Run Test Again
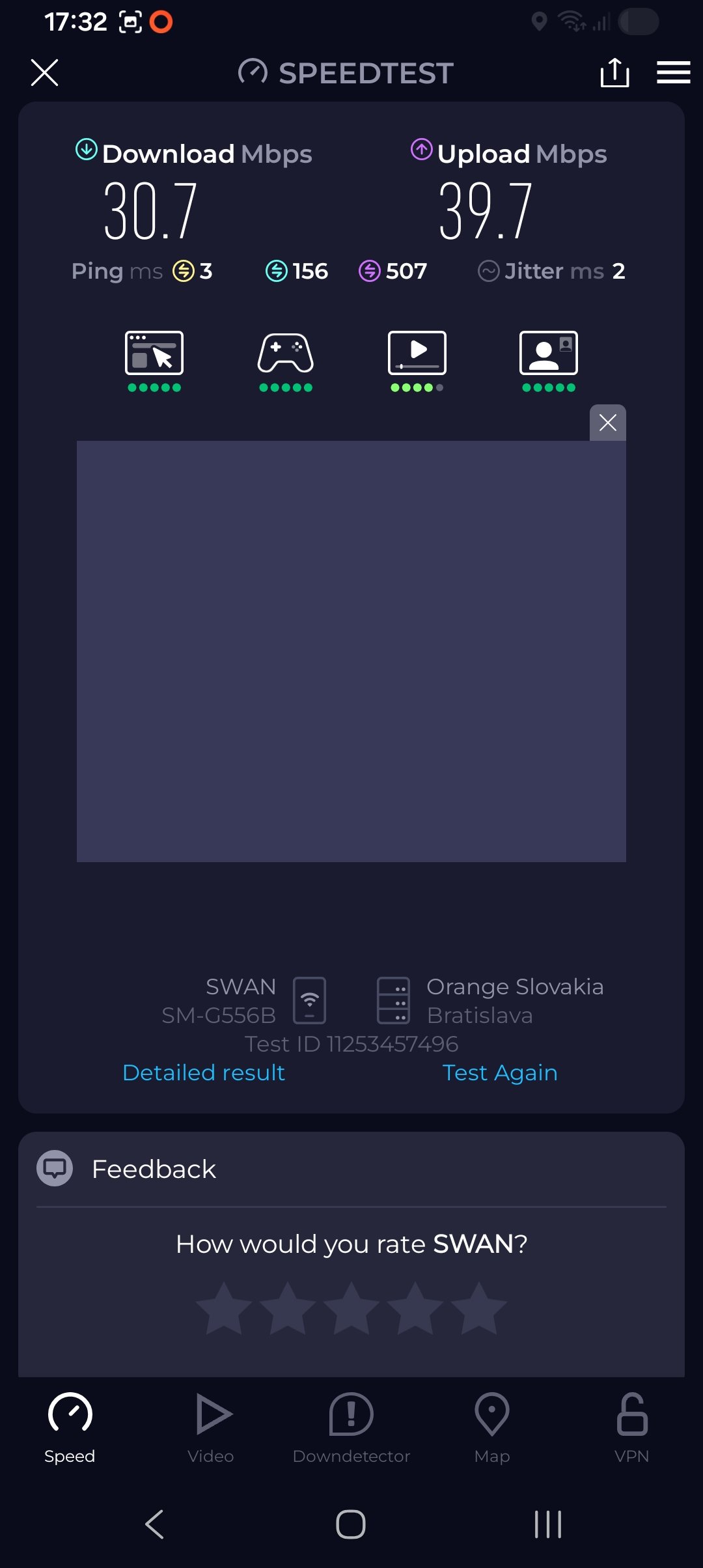 pyautogui.click(x=499, y=1072)
